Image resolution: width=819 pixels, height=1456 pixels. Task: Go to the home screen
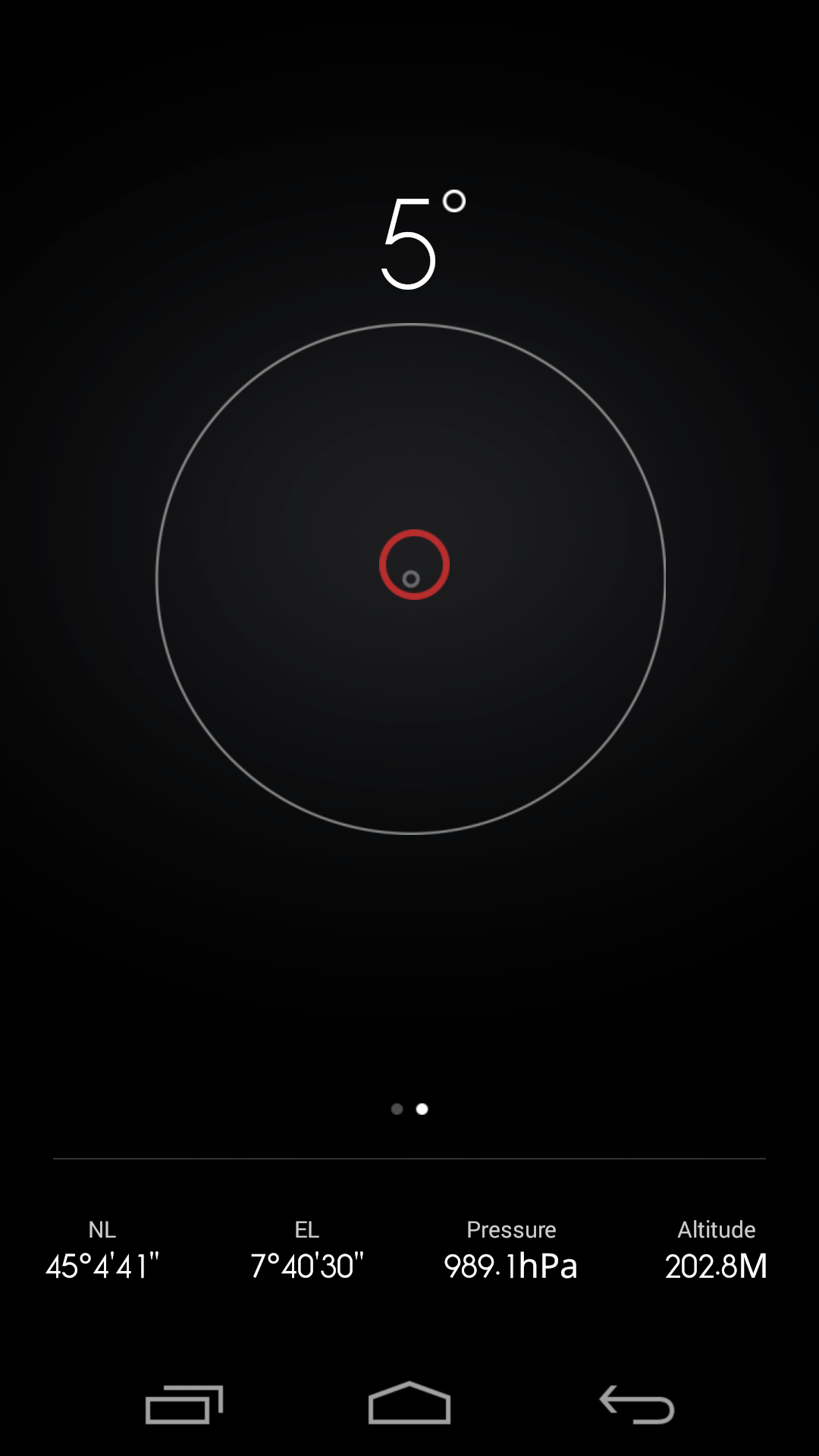tap(409, 1404)
